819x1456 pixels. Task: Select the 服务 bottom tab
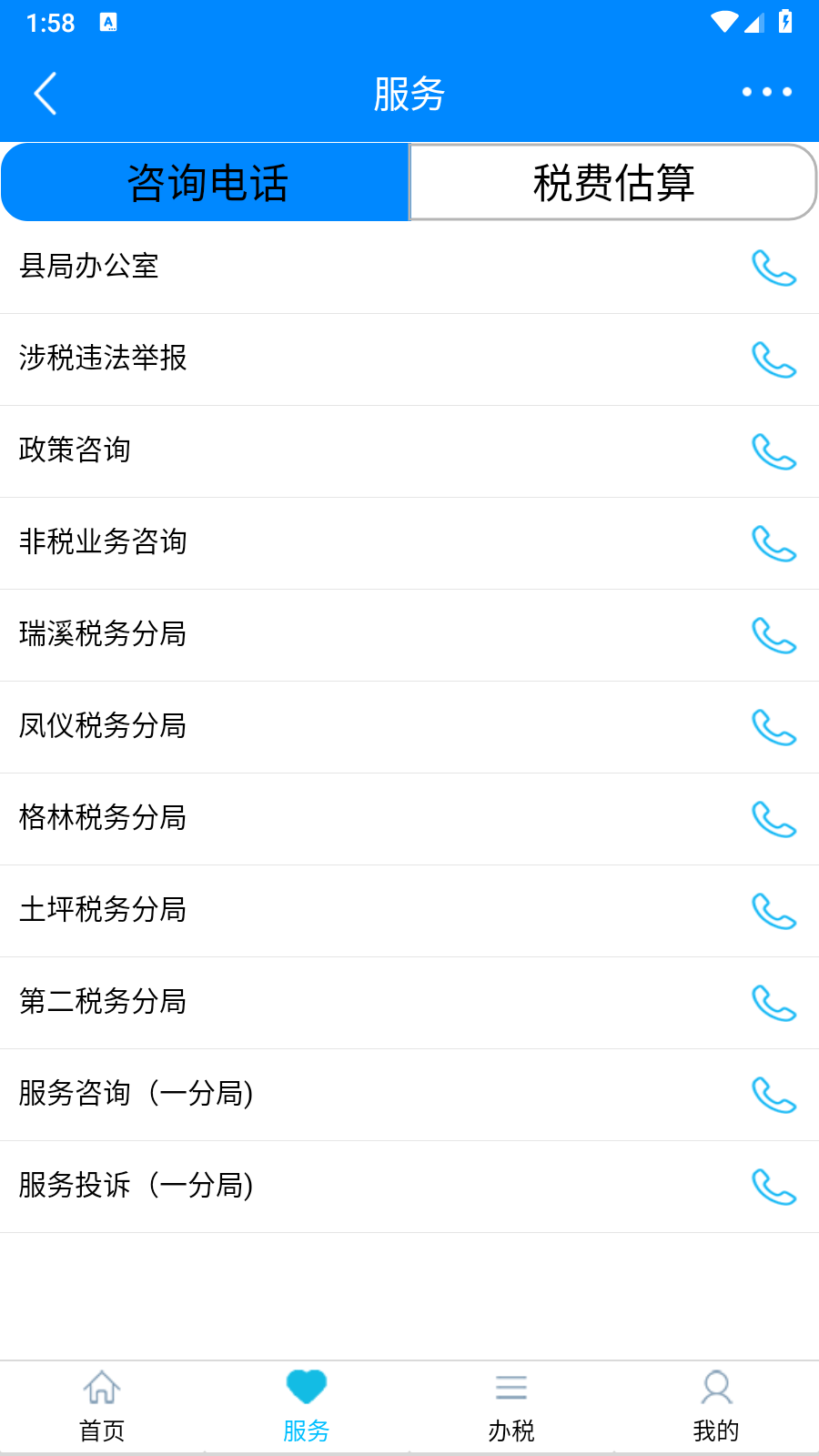(307, 1407)
